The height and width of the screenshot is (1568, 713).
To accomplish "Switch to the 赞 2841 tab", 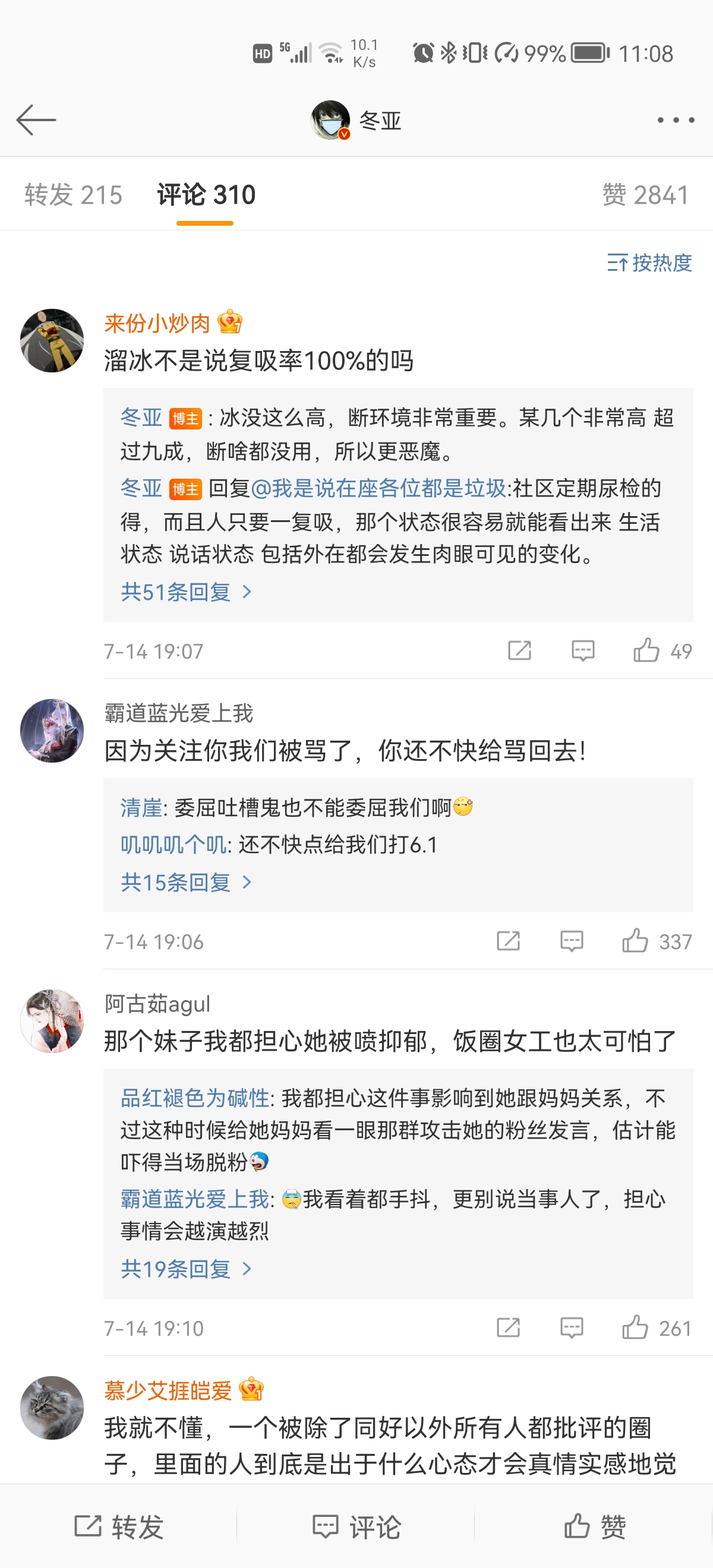I will tap(645, 195).
